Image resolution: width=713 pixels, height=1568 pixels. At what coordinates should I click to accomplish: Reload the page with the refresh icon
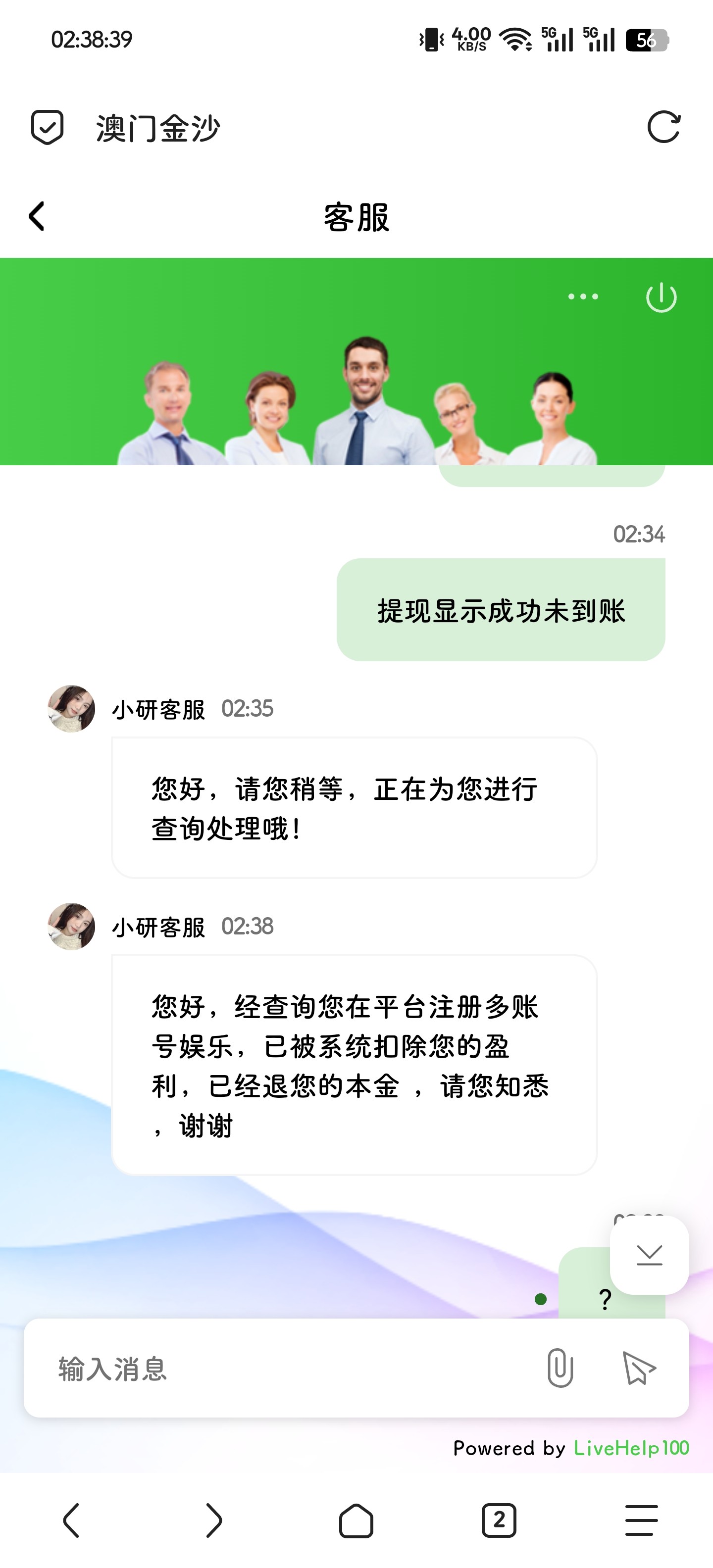(663, 127)
